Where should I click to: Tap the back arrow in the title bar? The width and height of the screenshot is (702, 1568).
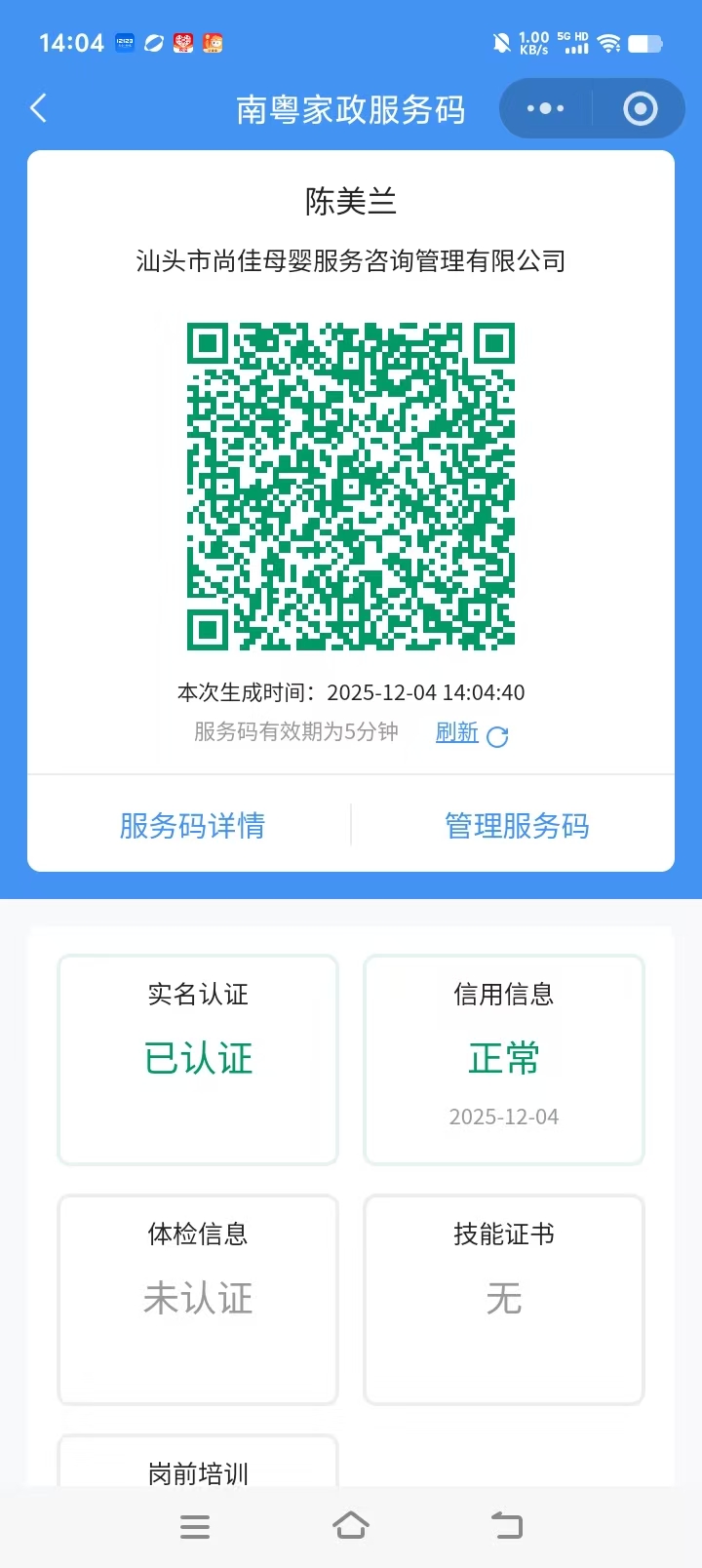click(x=37, y=108)
